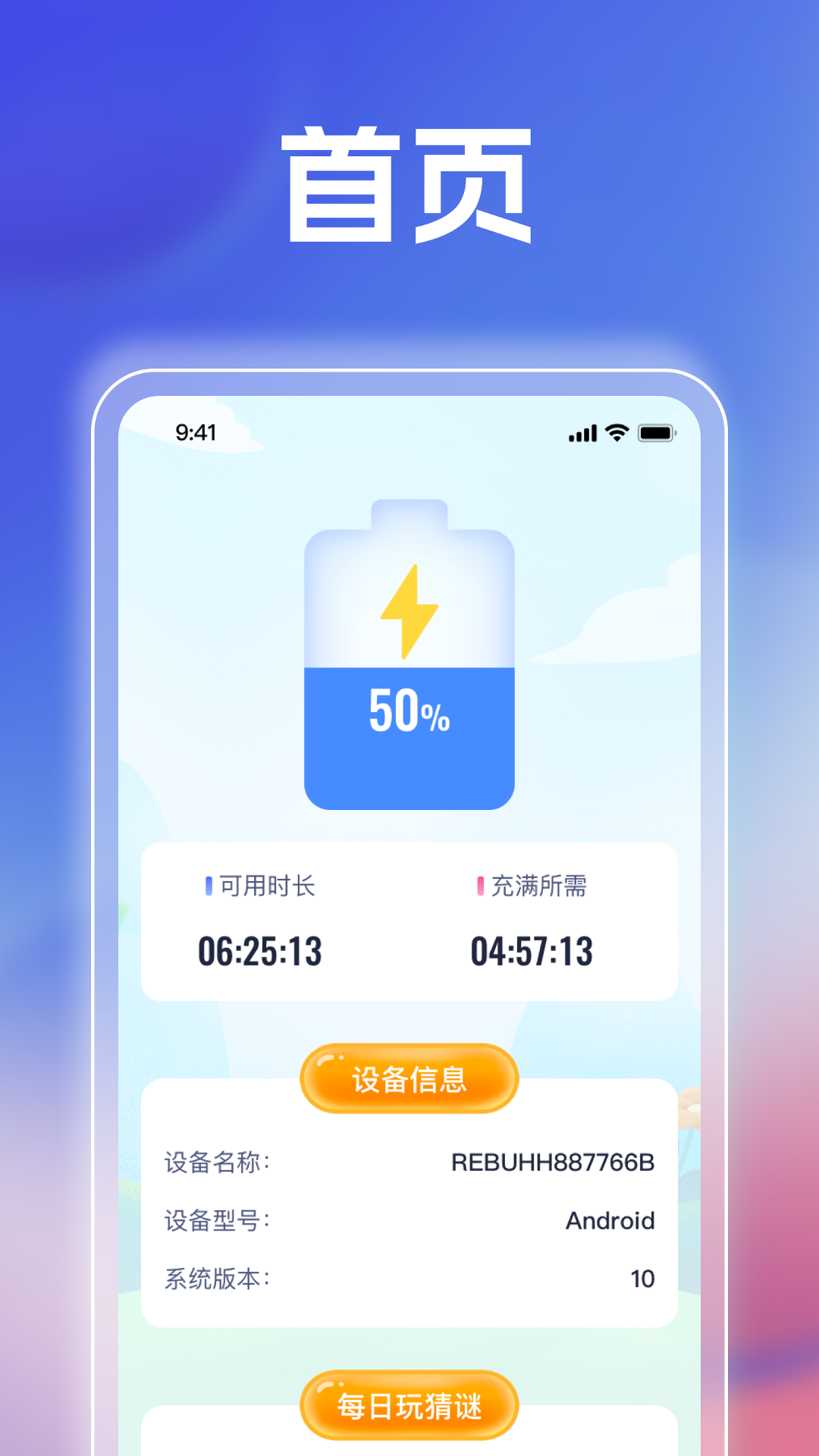This screenshot has width=819, height=1456.
Task: Tap the 每日玩猜谜 button
Action: (x=408, y=1404)
